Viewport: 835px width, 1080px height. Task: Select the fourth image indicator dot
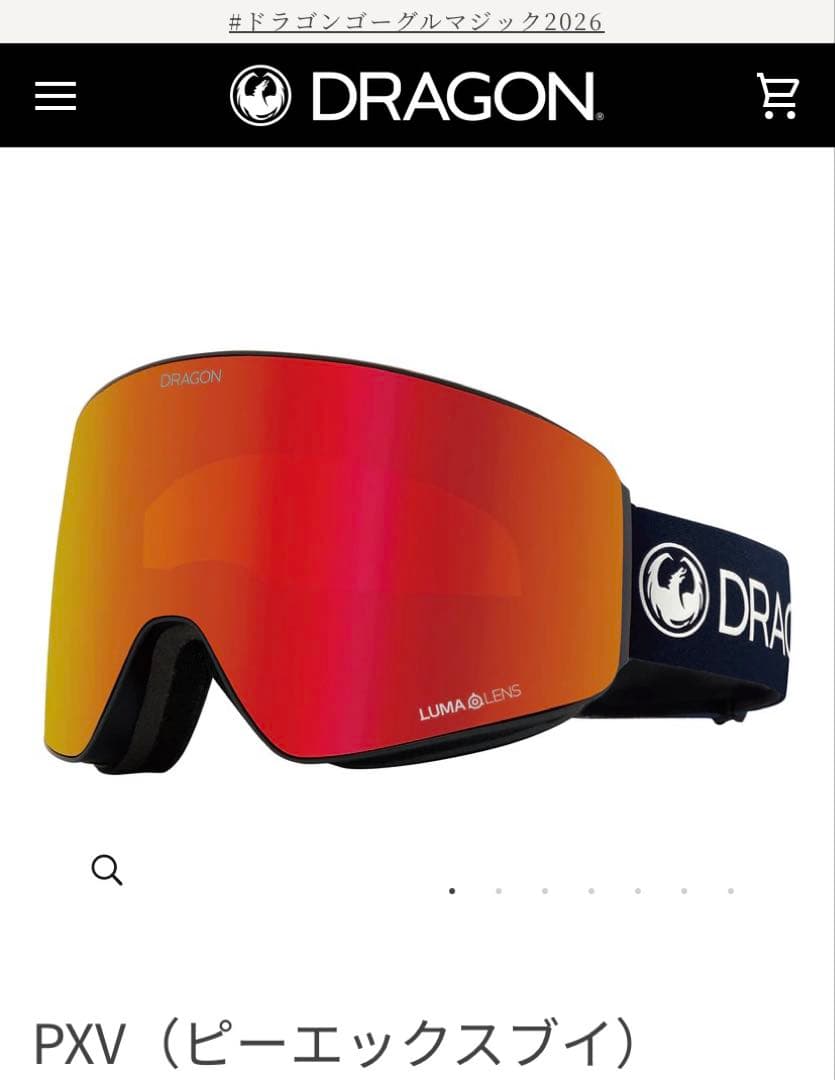pos(591,891)
